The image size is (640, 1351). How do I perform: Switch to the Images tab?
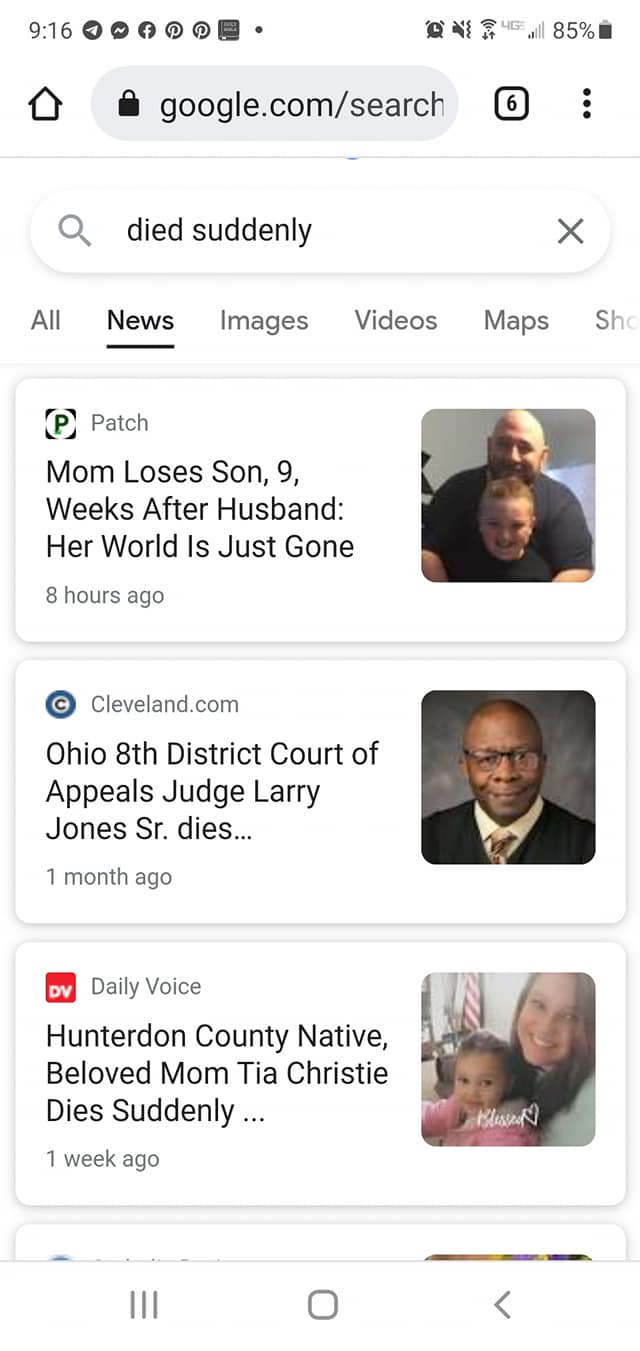pyautogui.click(x=264, y=320)
